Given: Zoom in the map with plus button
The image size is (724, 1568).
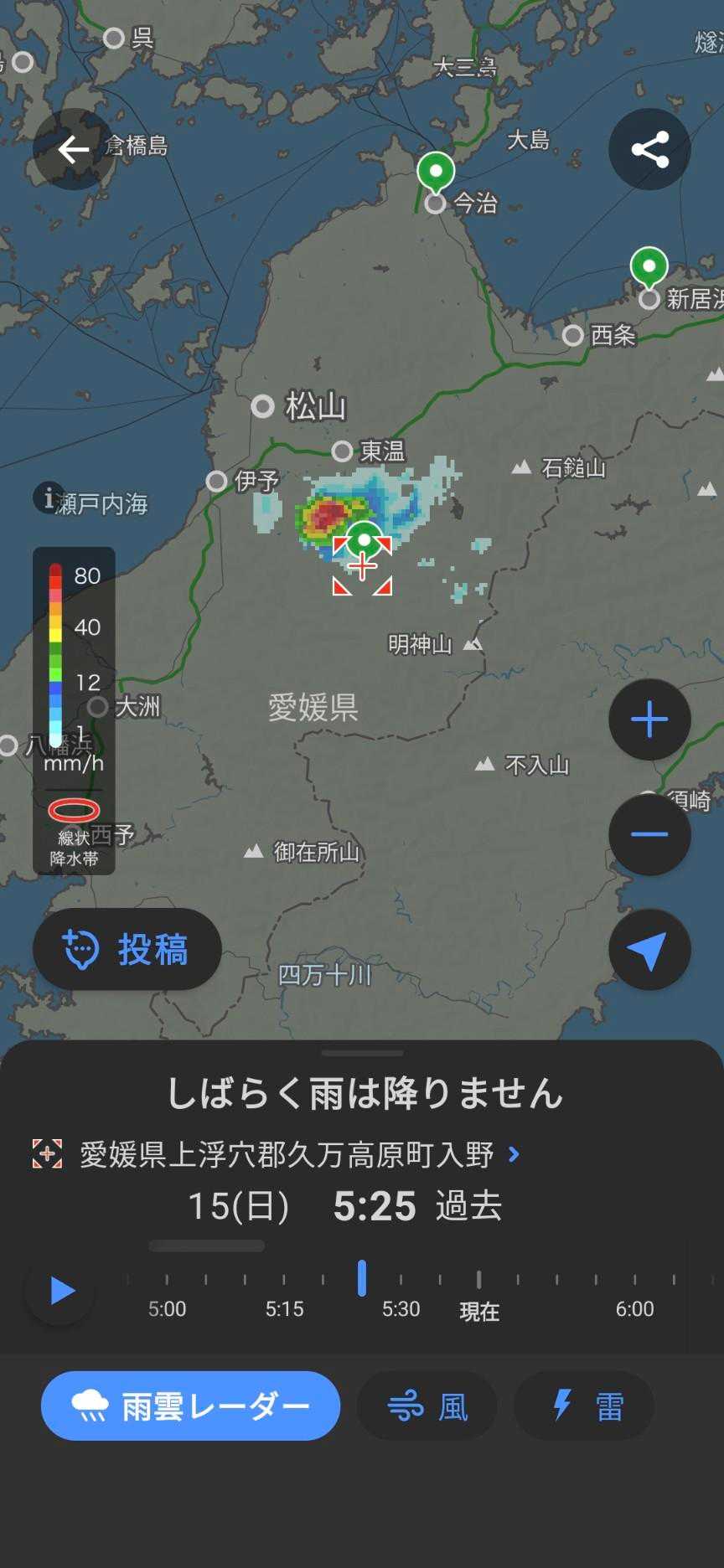Looking at the screenshot, I should [x=649, y=720].
